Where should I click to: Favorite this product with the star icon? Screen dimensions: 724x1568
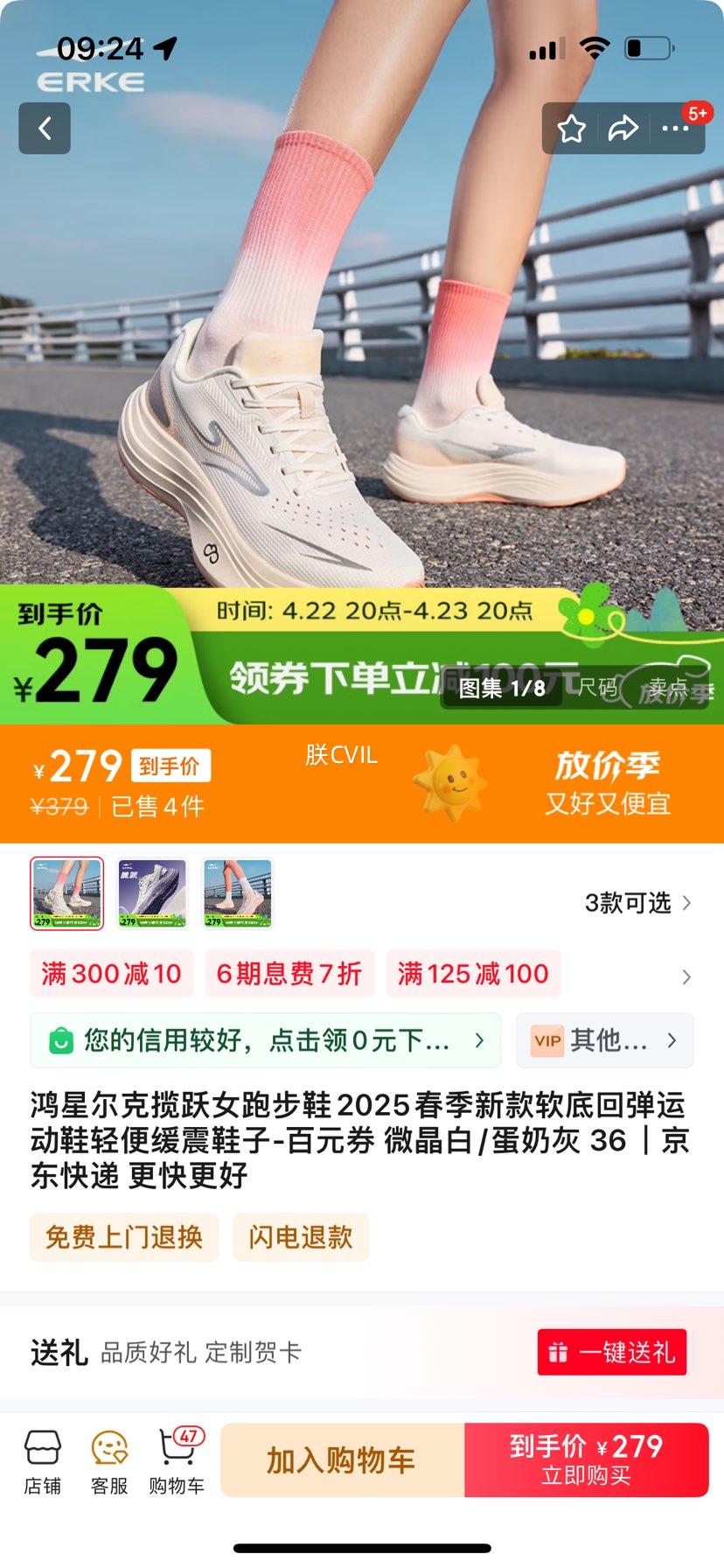tap(573, 128)
